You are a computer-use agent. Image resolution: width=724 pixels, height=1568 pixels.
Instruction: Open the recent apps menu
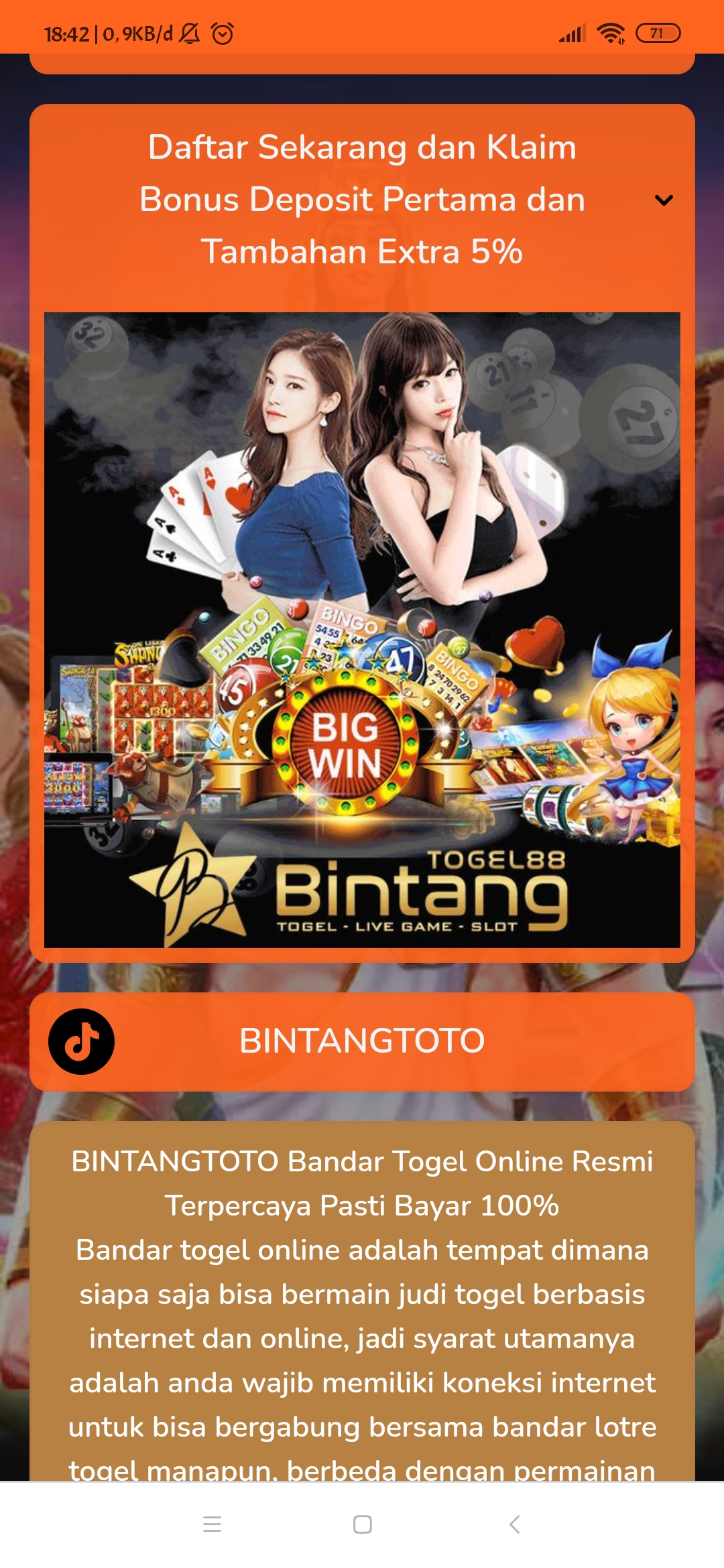tap(212, 1524)
